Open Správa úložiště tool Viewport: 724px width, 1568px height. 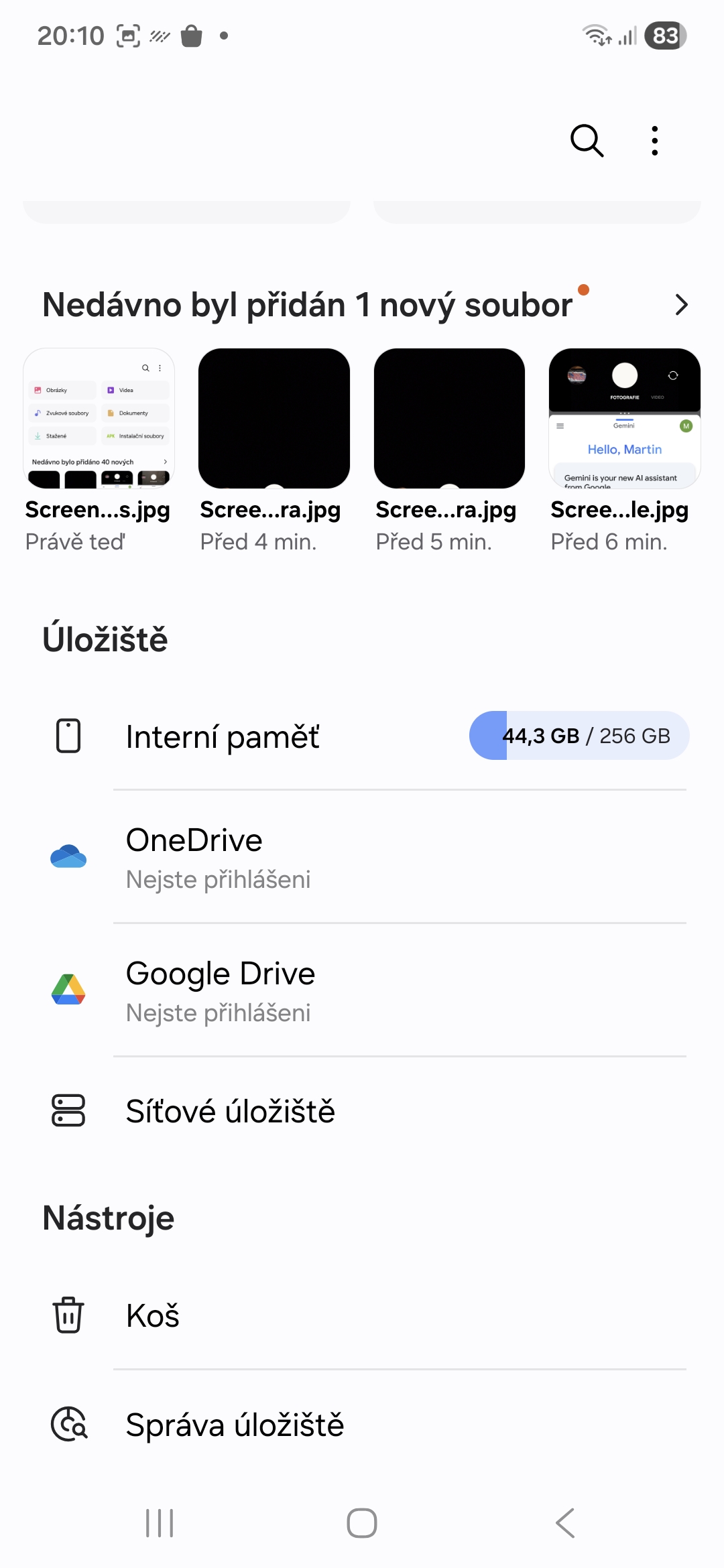click(362, 1425)
